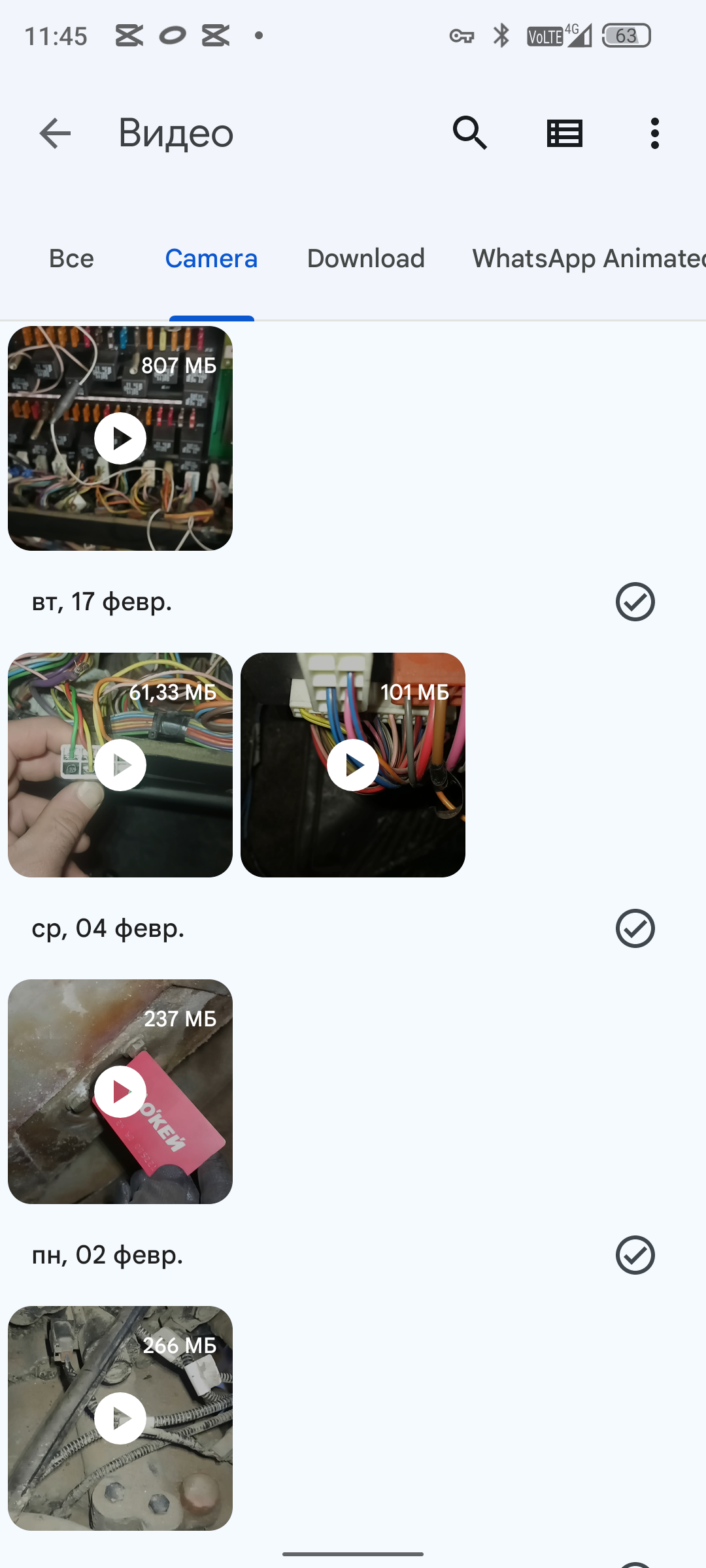The image size is (706, 1568).
Task: Switch to list view layout
Action: coord(564,133)
